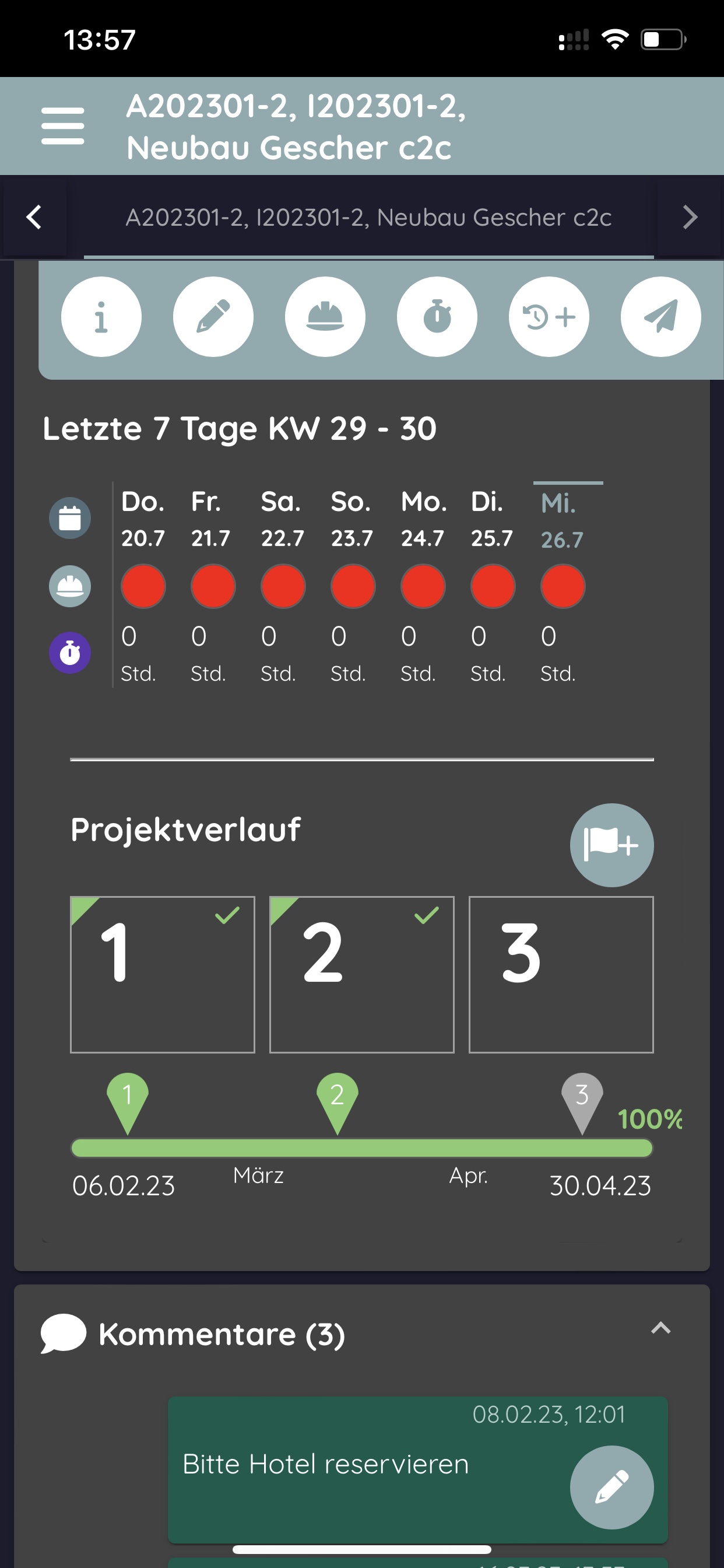The height and width of the screenshot is (1568, 724).
Task: Add a time entry with history-plus button
Action: click(549, 317)
